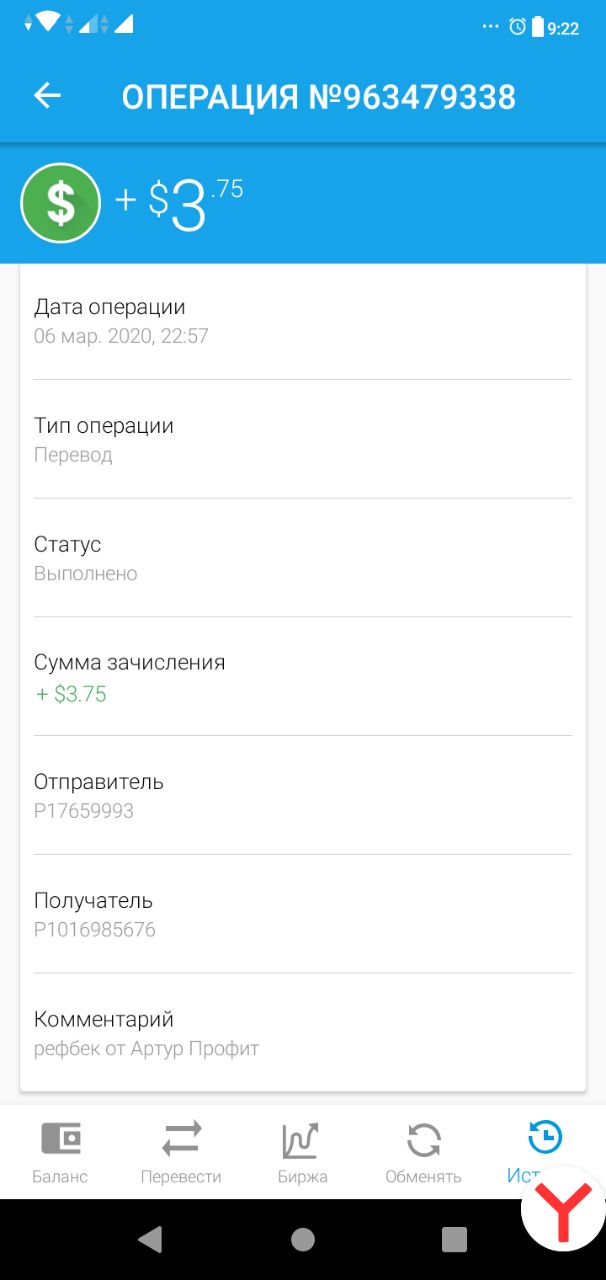The image size is (606, 1280).
Task: Switch to the Биржа tab
Action: pyautogui.click(x=302, y=1152)
